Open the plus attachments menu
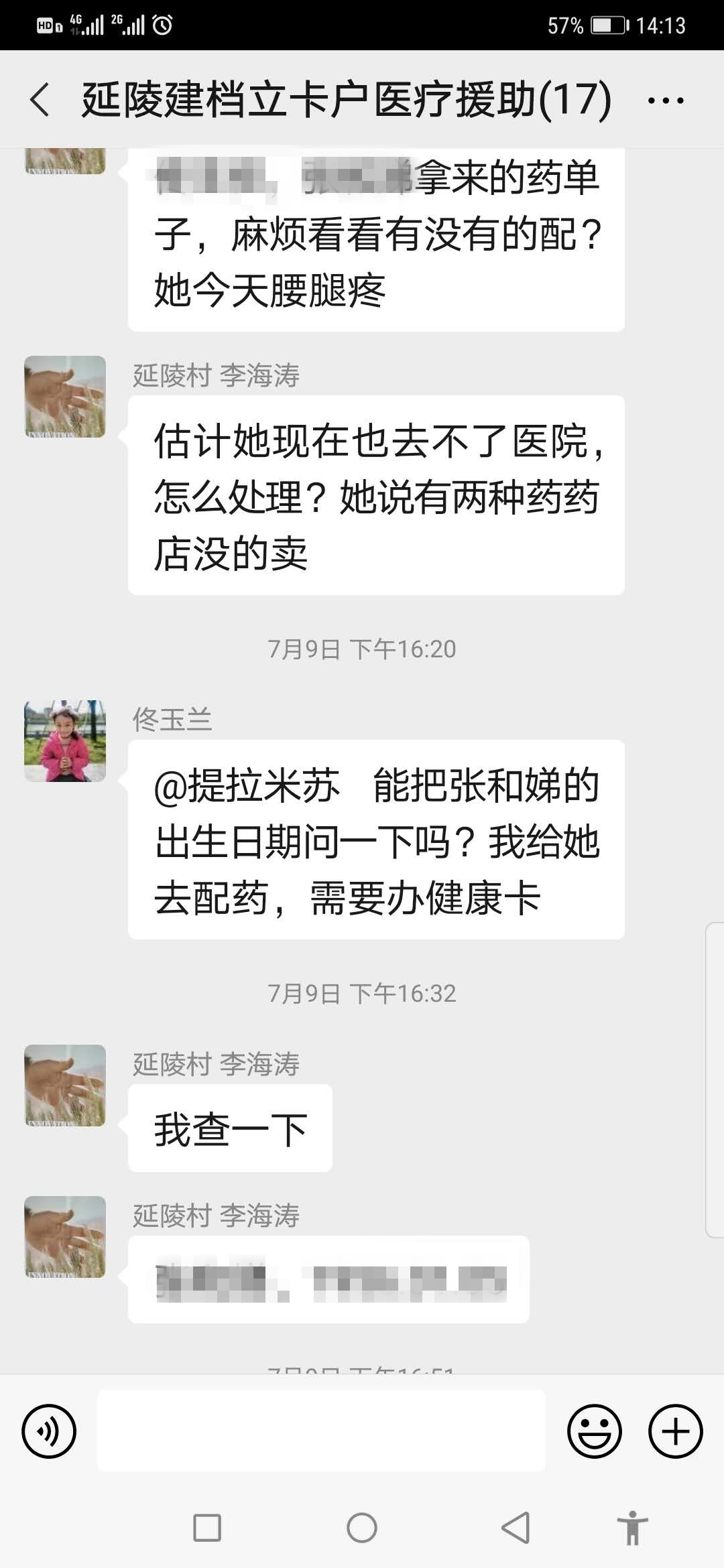The image size is (724, 1568). [x=675, y=1431]
